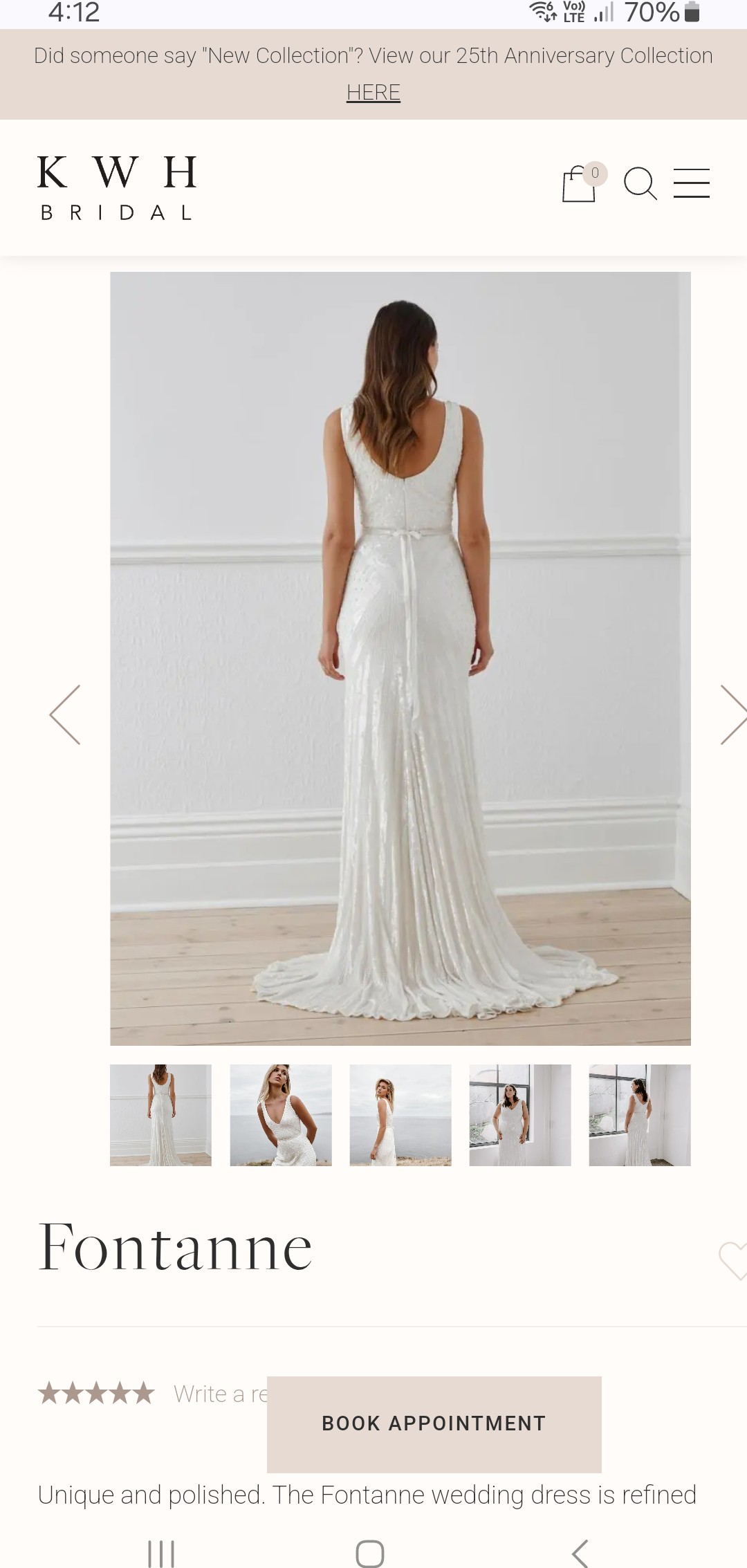Show next gallery image with right arrow
Image resolution: width=747 pixels, height=1568 pixels.
733,715
